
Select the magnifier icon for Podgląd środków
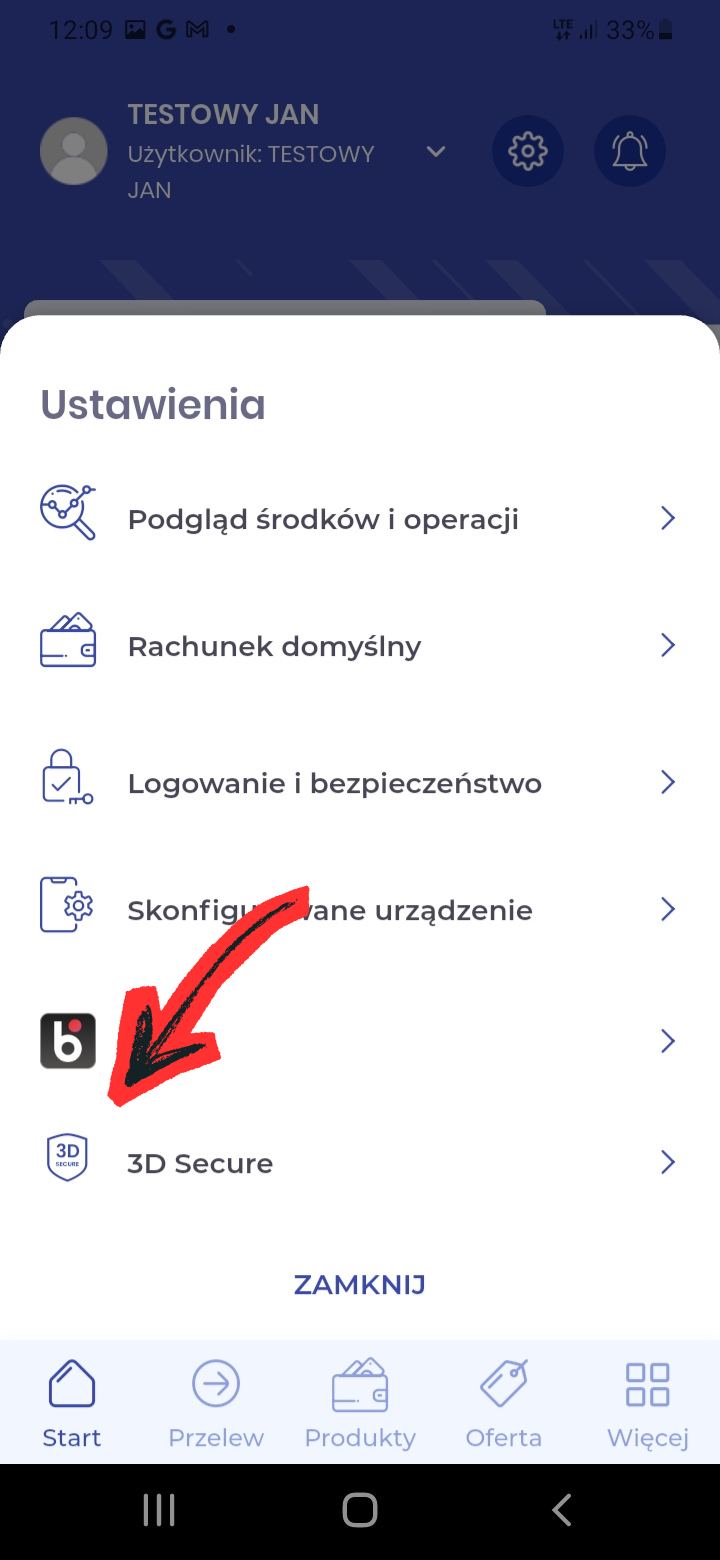pos(67,512)
